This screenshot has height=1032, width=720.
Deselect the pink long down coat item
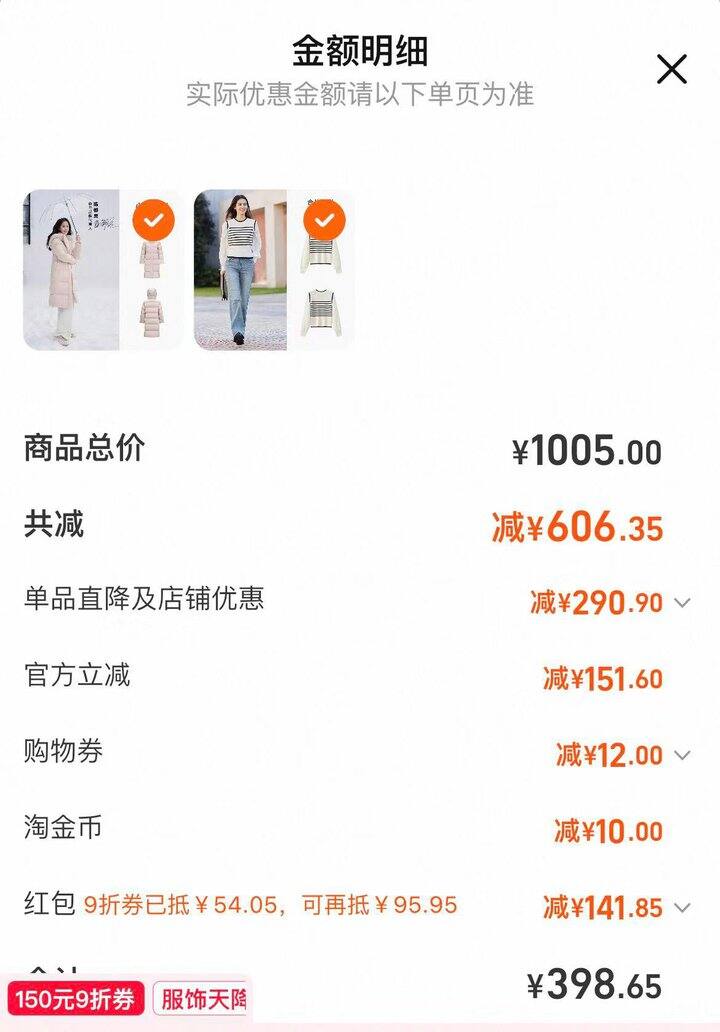pyautogui.click(x=153, y=219)
